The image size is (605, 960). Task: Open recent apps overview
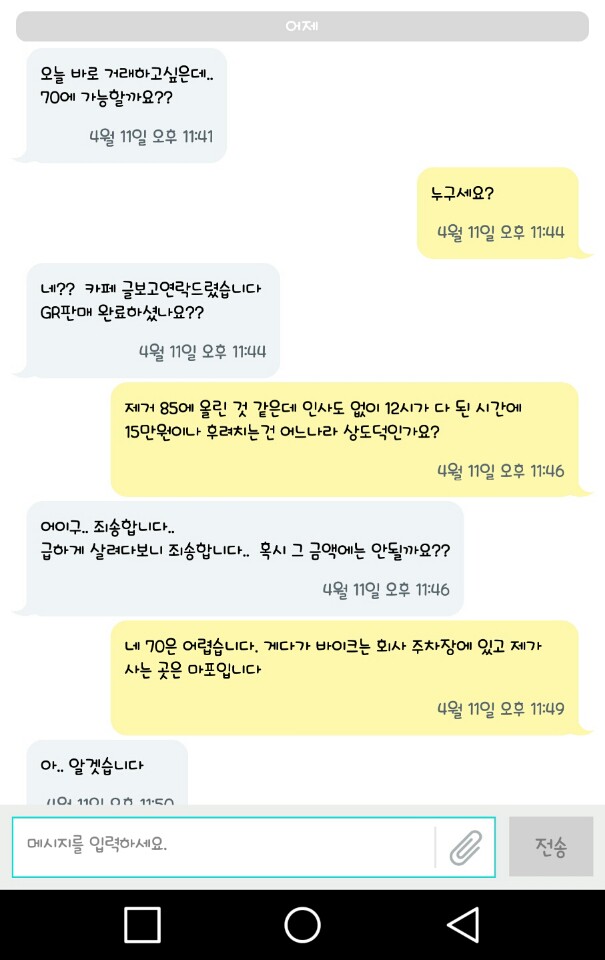143,925
